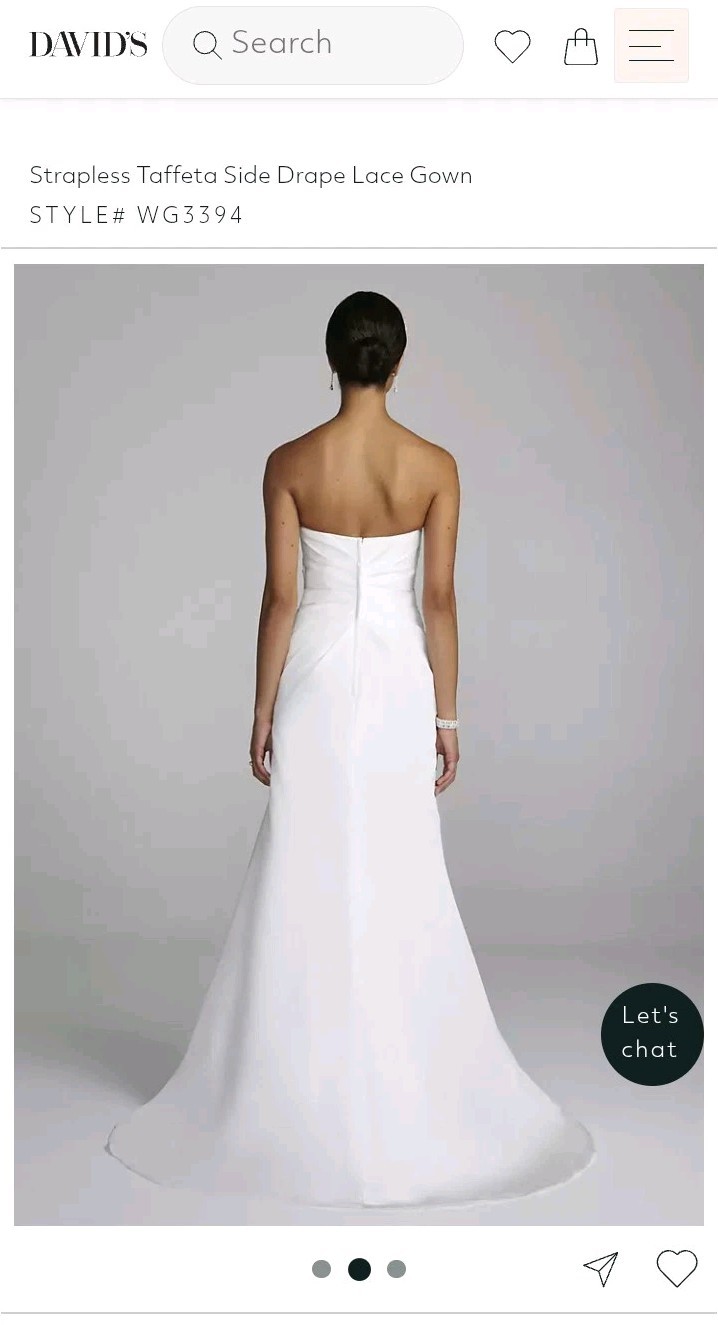Jump to the third image dot
The width and height of the screenshot is (718, 1325).
[x=396, y=1269]
